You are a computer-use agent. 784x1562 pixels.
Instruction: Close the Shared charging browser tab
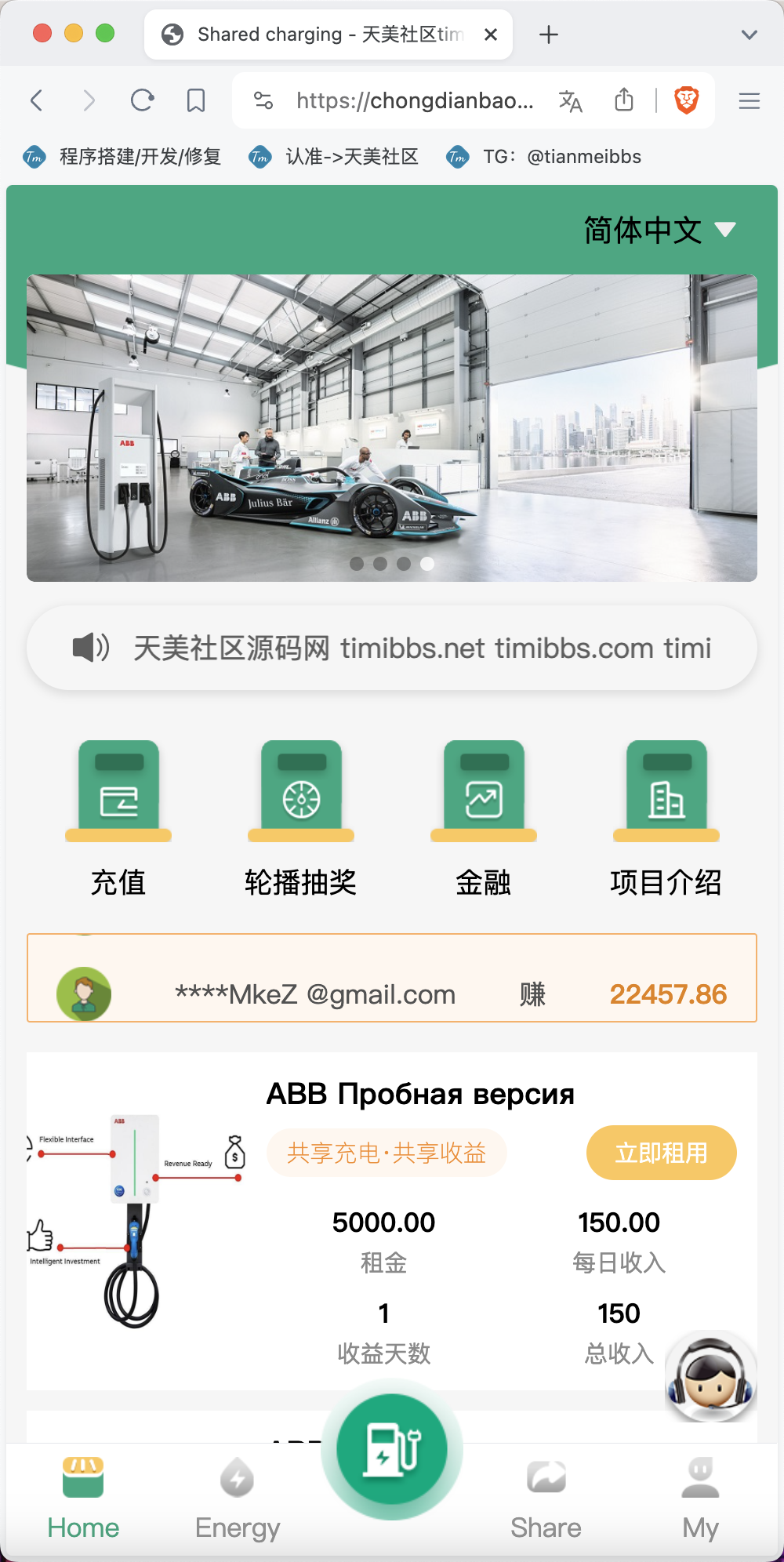(x=491, y=35)
